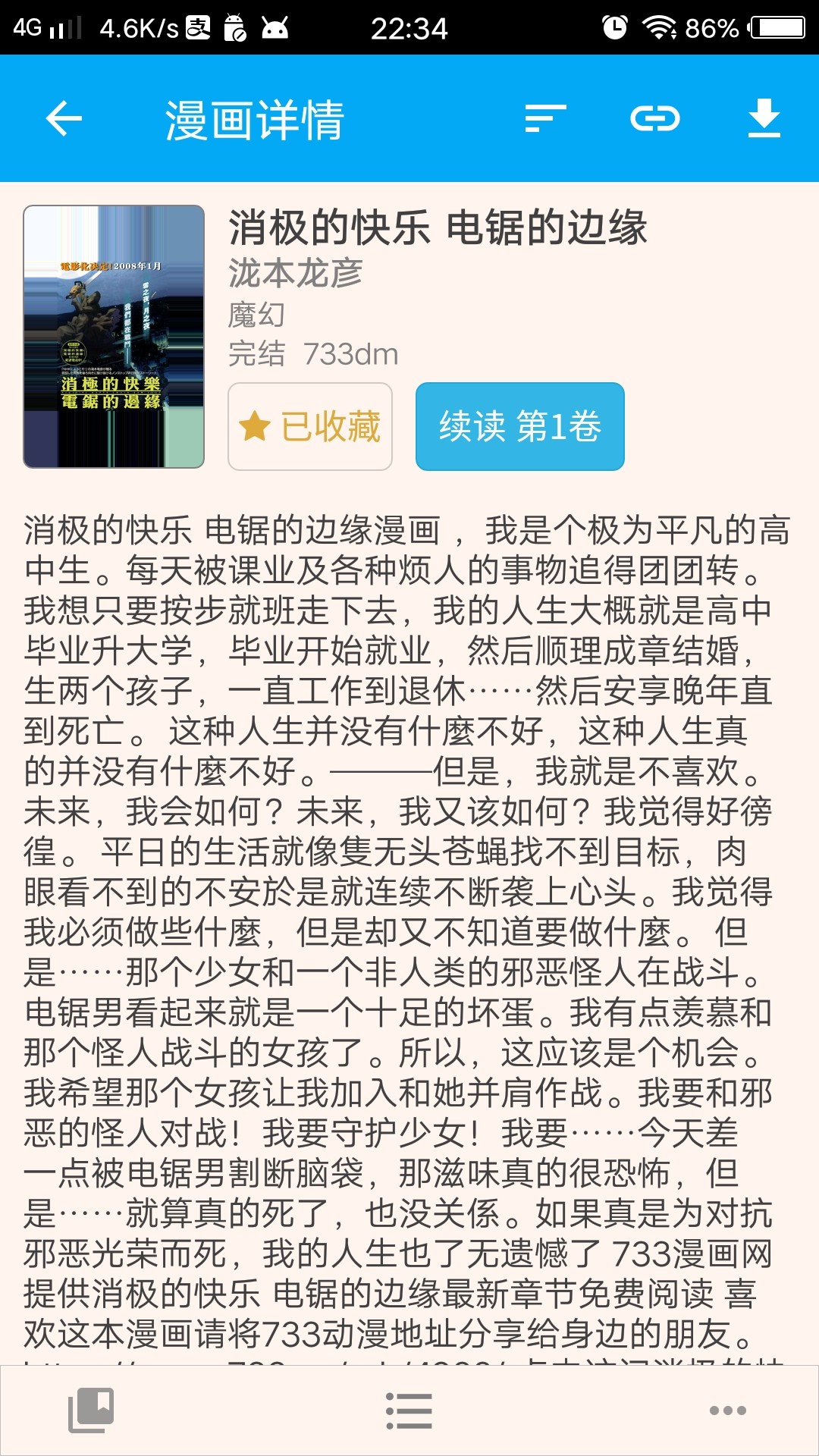Open the three-dot more options menu
Screen dimensions: 819x1456
(x=727, y=1410)
